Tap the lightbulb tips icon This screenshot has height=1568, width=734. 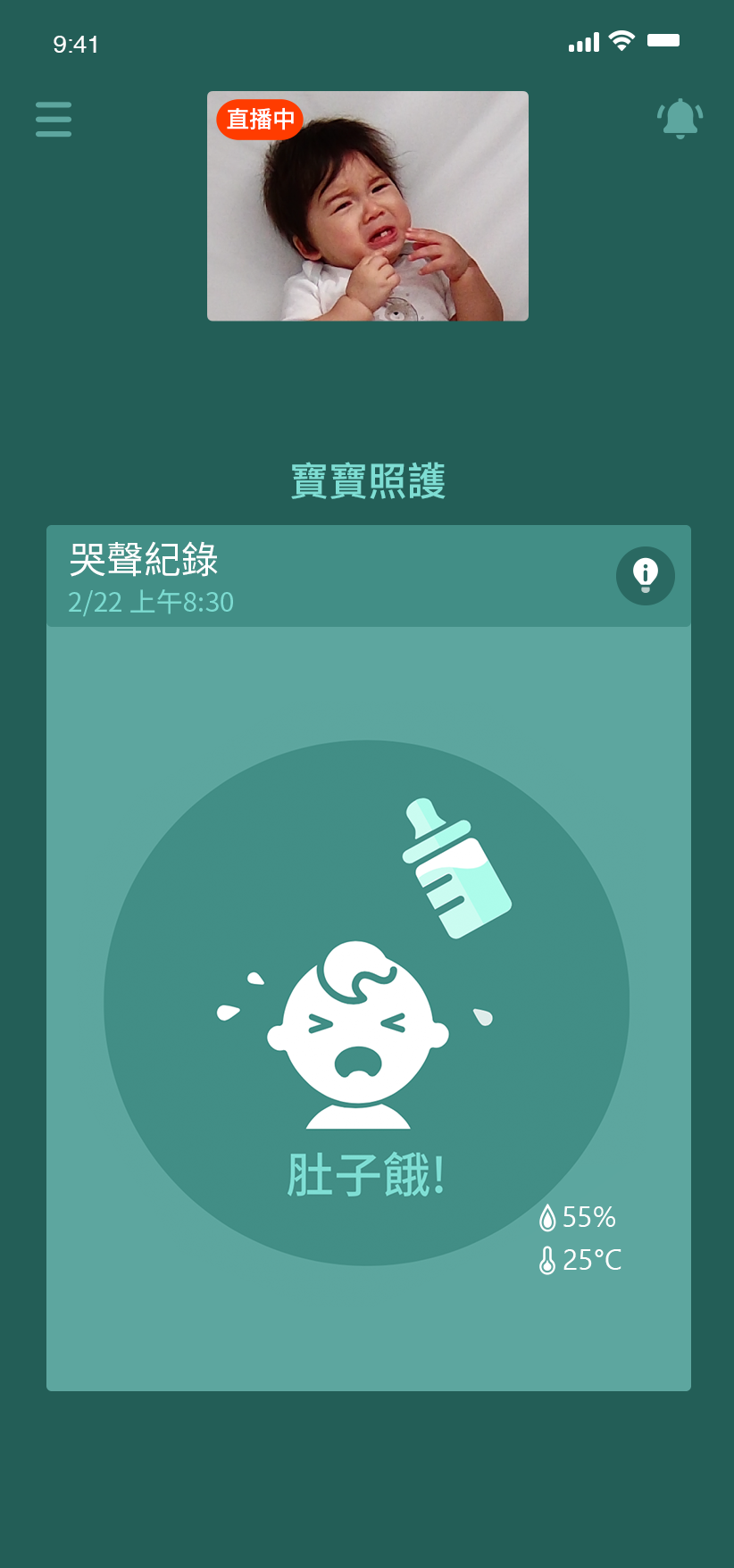coord(645,576)
